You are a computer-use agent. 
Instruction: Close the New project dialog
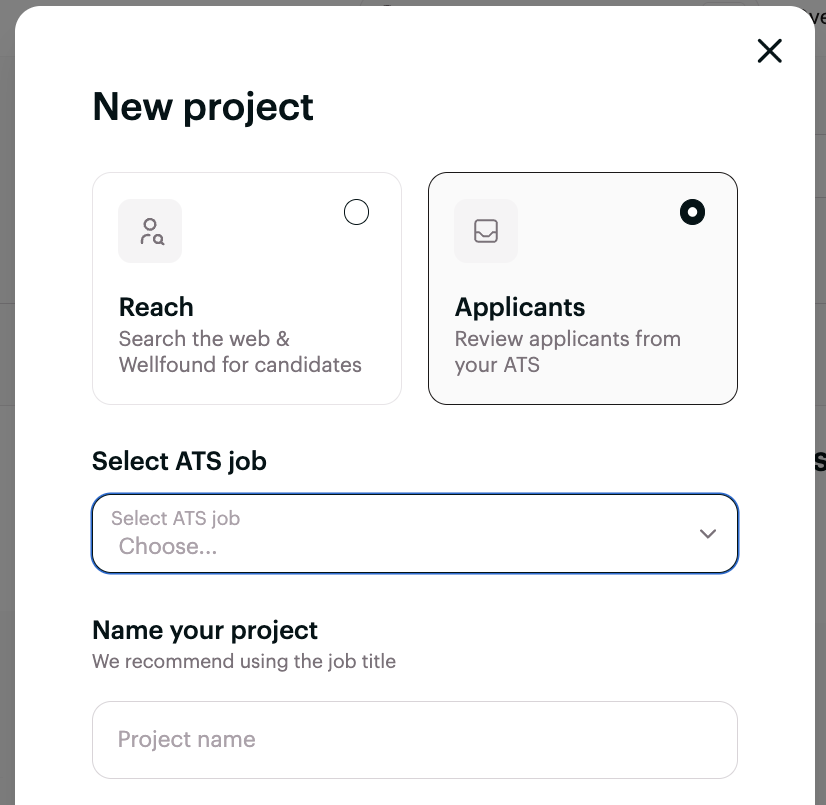click(769, 51)
